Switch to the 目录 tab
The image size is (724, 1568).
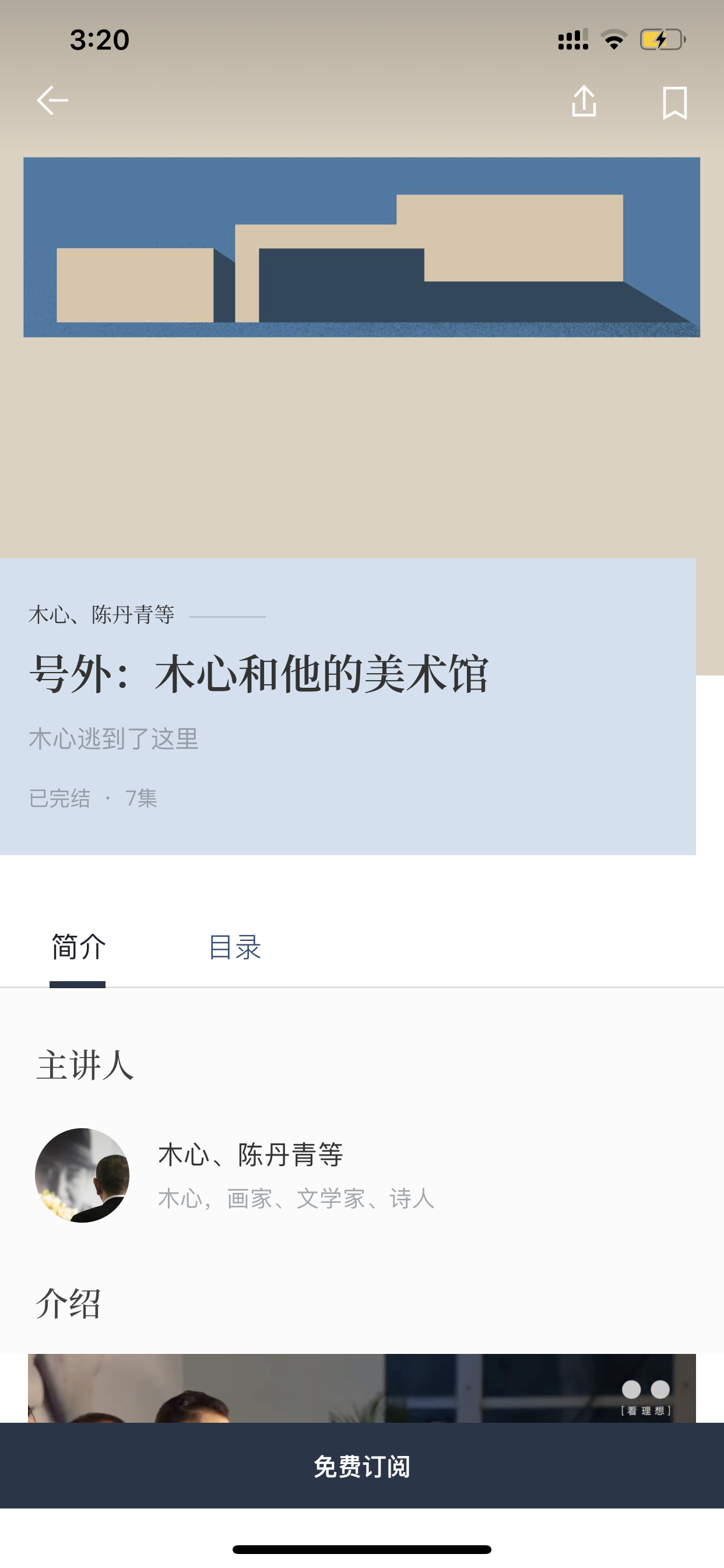click(235, 947)
